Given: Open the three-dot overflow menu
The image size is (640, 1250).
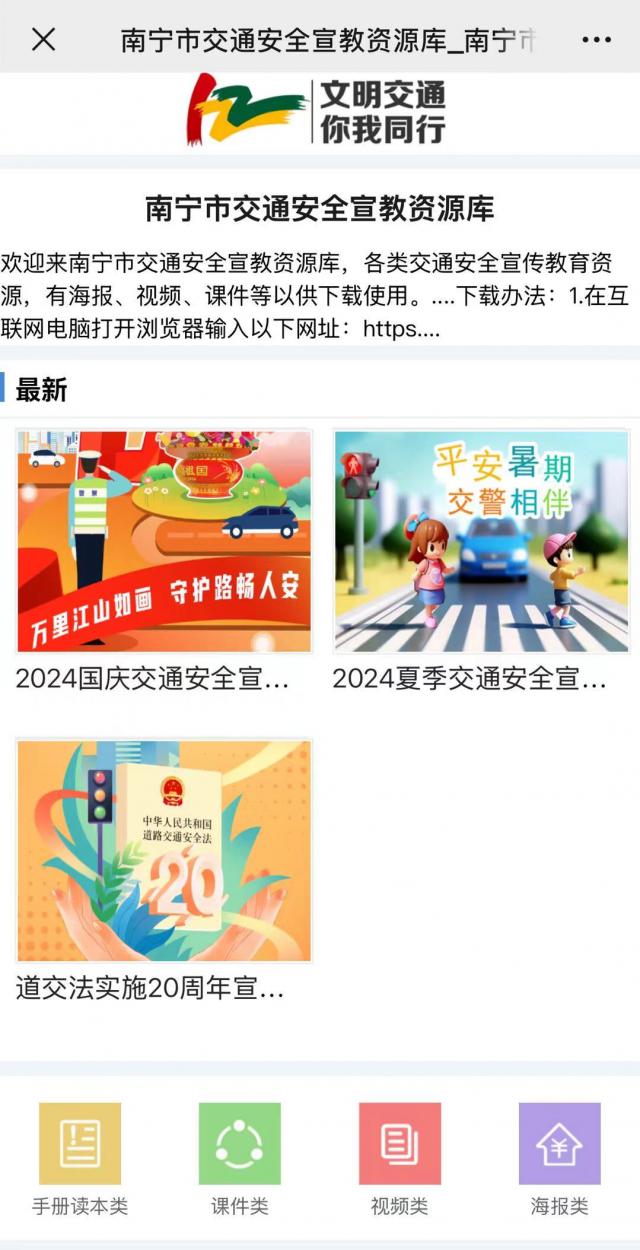Looking at the screenshot, I should [596, 40].
